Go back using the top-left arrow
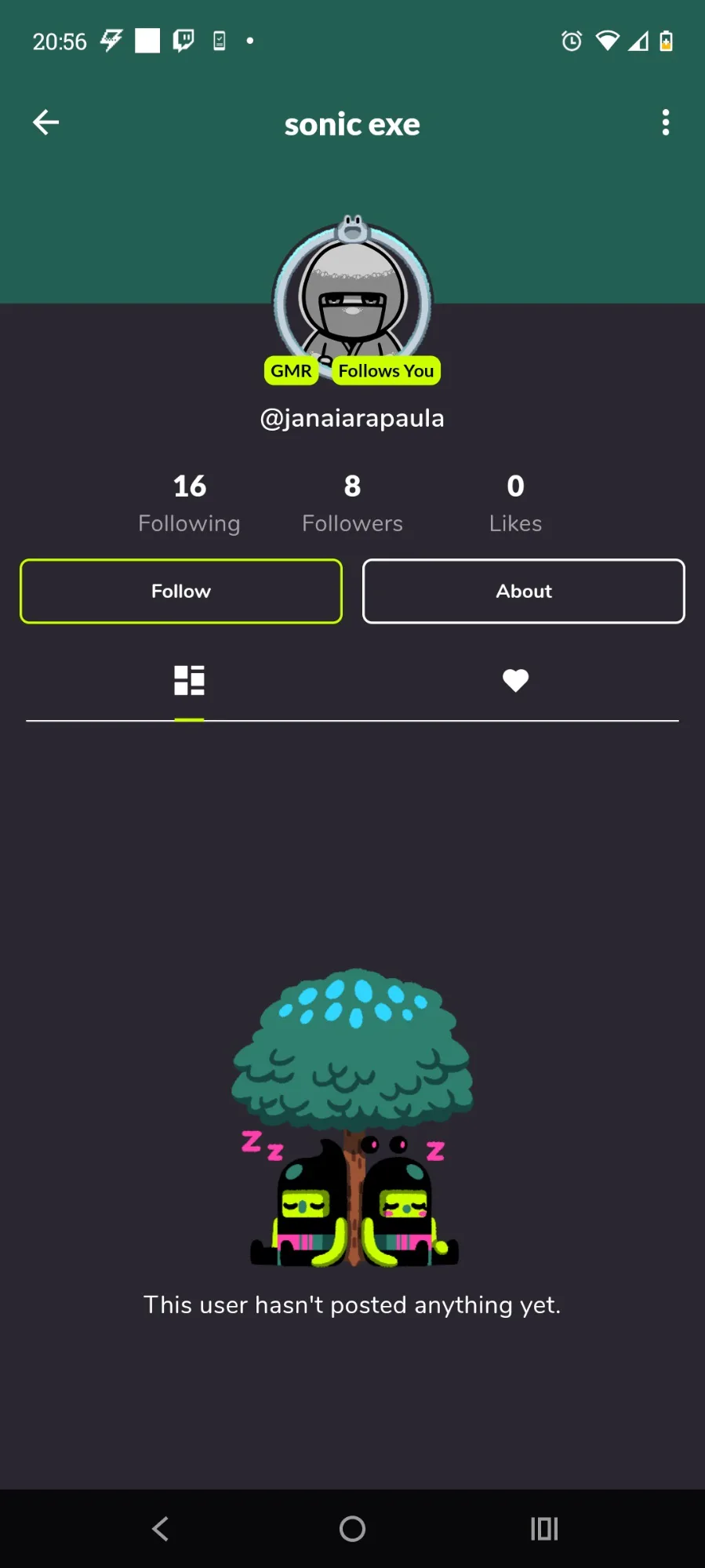This screenshot has height=1568, width=705. click(45, 122)
